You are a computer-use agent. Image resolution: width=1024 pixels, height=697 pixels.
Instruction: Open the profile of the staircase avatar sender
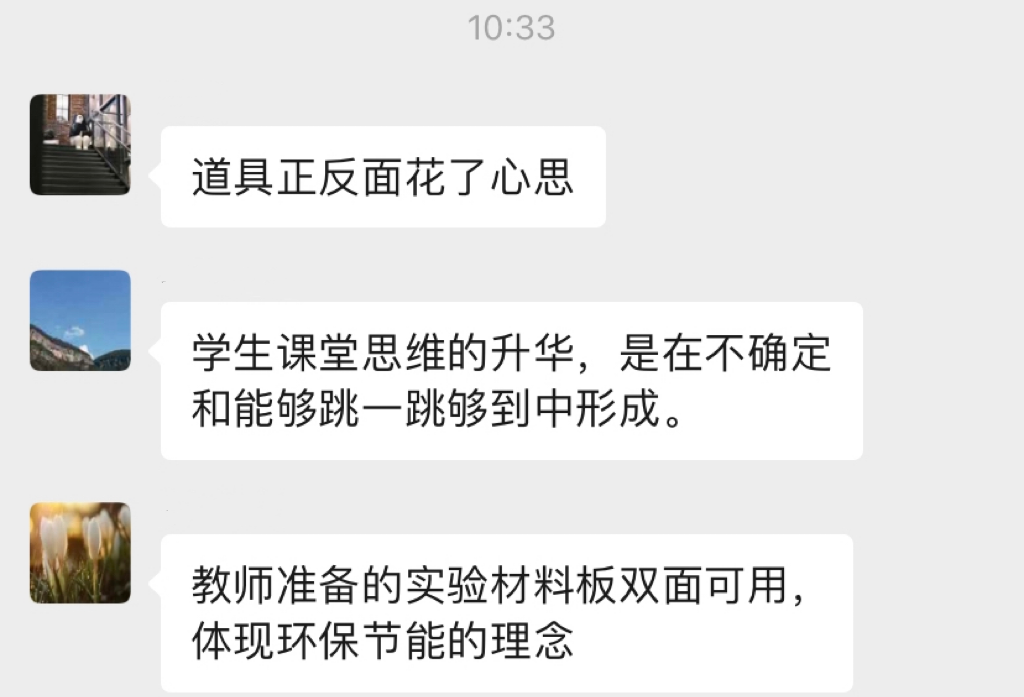coord(80,144)
